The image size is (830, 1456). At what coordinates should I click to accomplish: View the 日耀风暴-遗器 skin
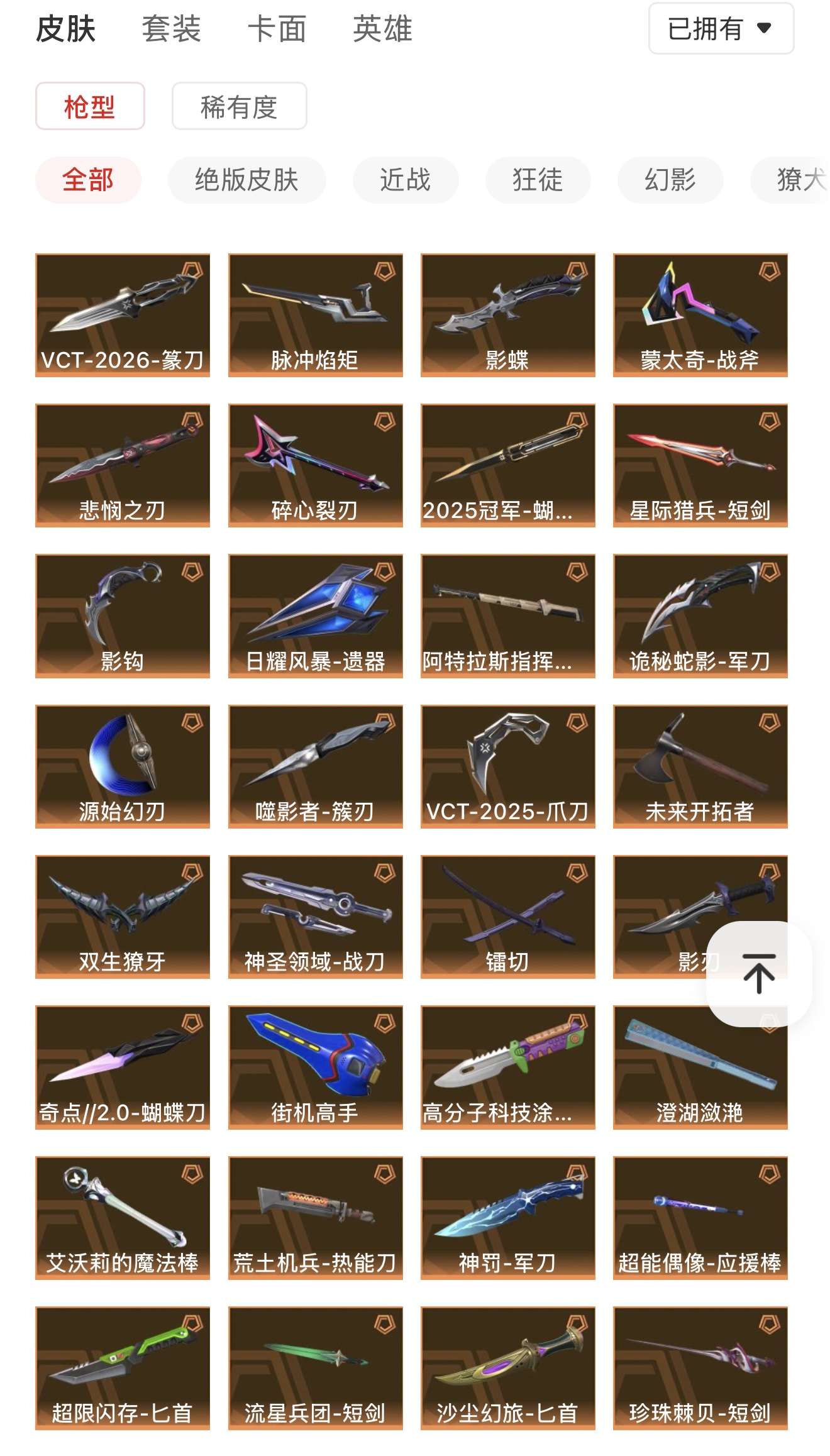(x=315, y=615)
